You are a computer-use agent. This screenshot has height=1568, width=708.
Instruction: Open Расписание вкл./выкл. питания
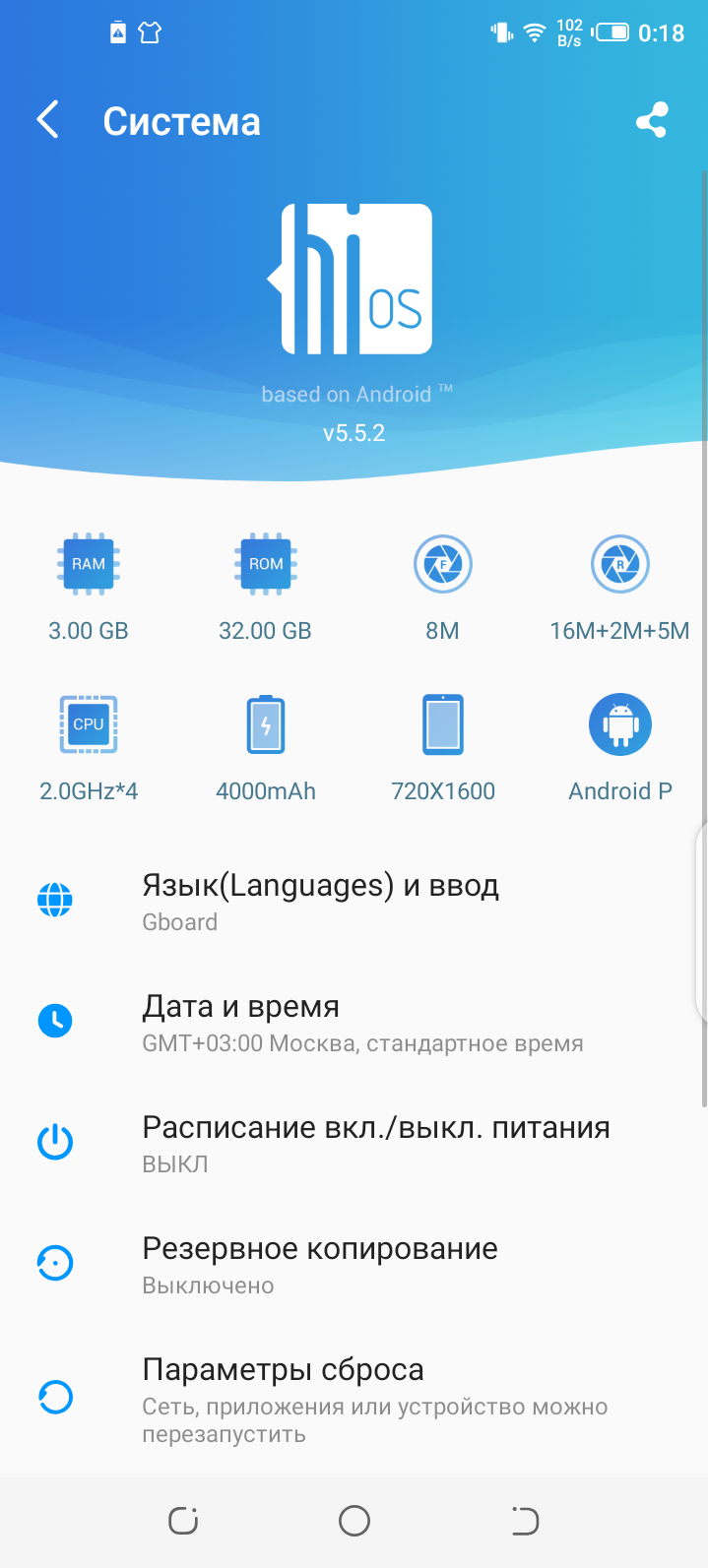[x=375, y=1143]
